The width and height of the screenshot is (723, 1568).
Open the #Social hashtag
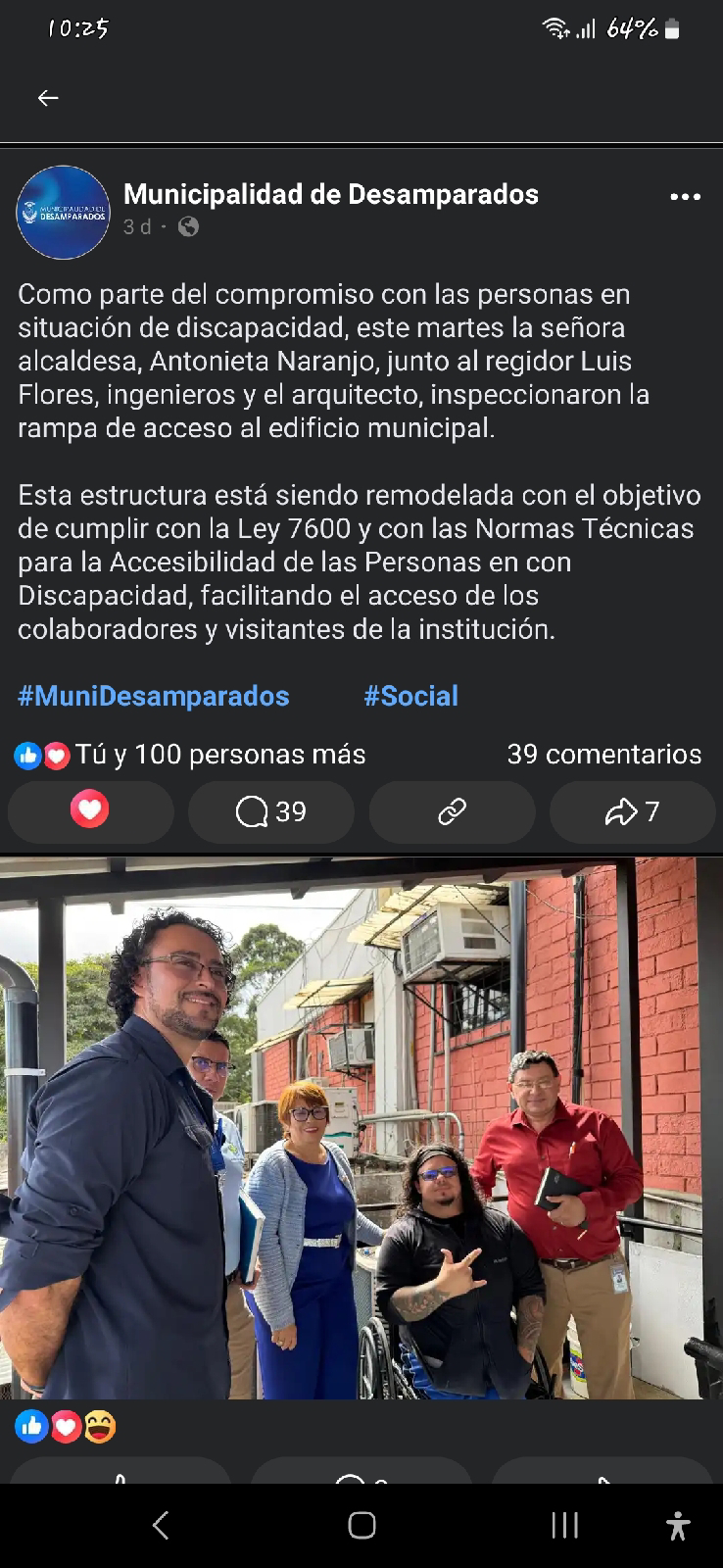pos(410,696)
